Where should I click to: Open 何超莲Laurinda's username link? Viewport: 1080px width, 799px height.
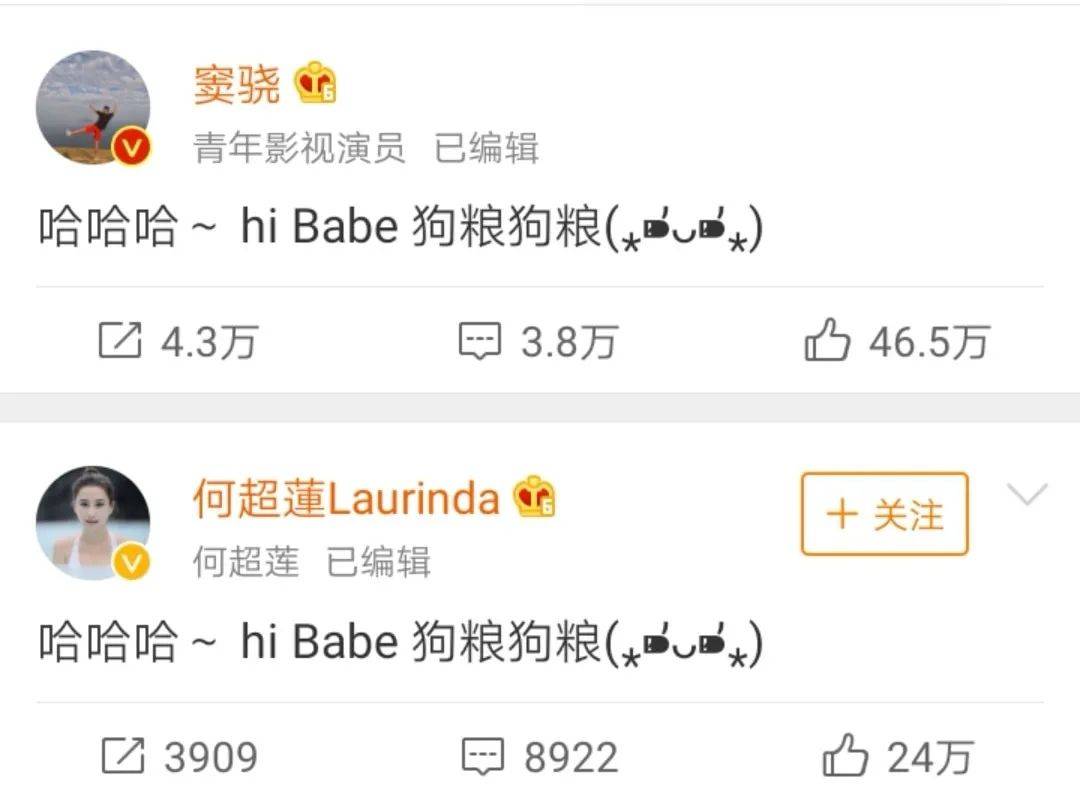pyautogui.click(x=346, y=499)
